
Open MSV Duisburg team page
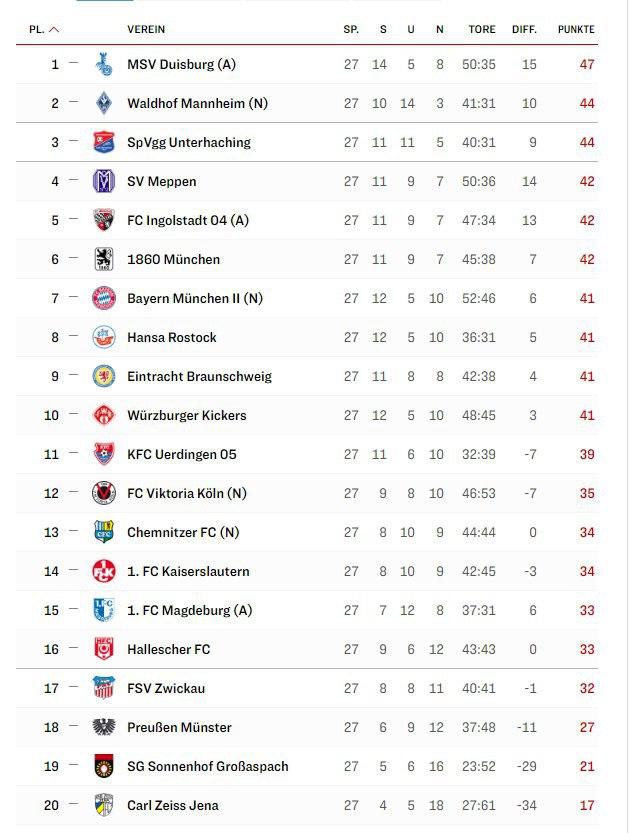[x=181, y=65]
